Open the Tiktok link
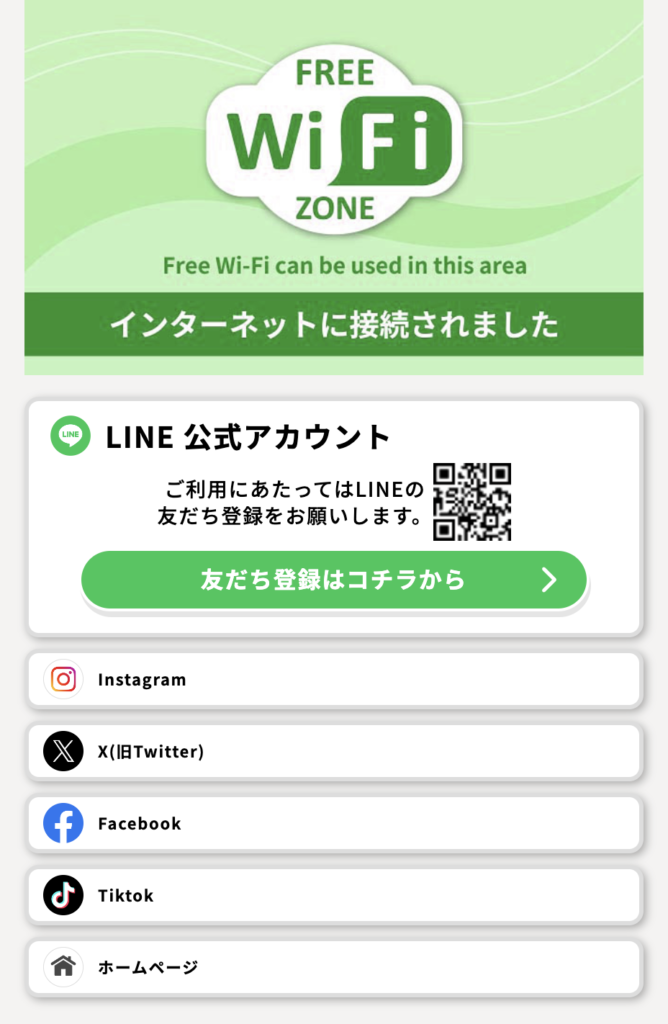The image size is (668, 1024). point(333,896)
